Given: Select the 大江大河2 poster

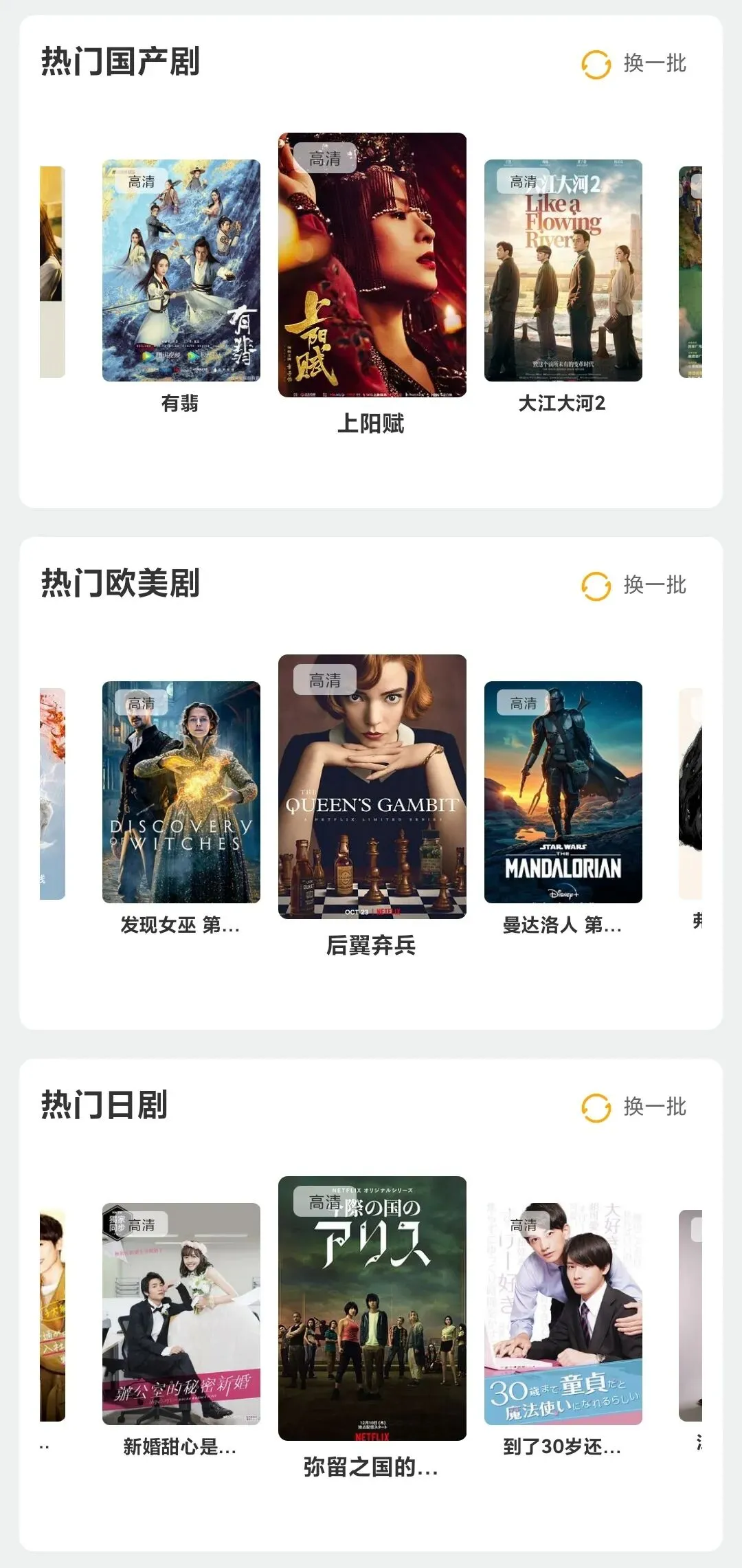Looking at the screenshot, I should pos(563,271).
